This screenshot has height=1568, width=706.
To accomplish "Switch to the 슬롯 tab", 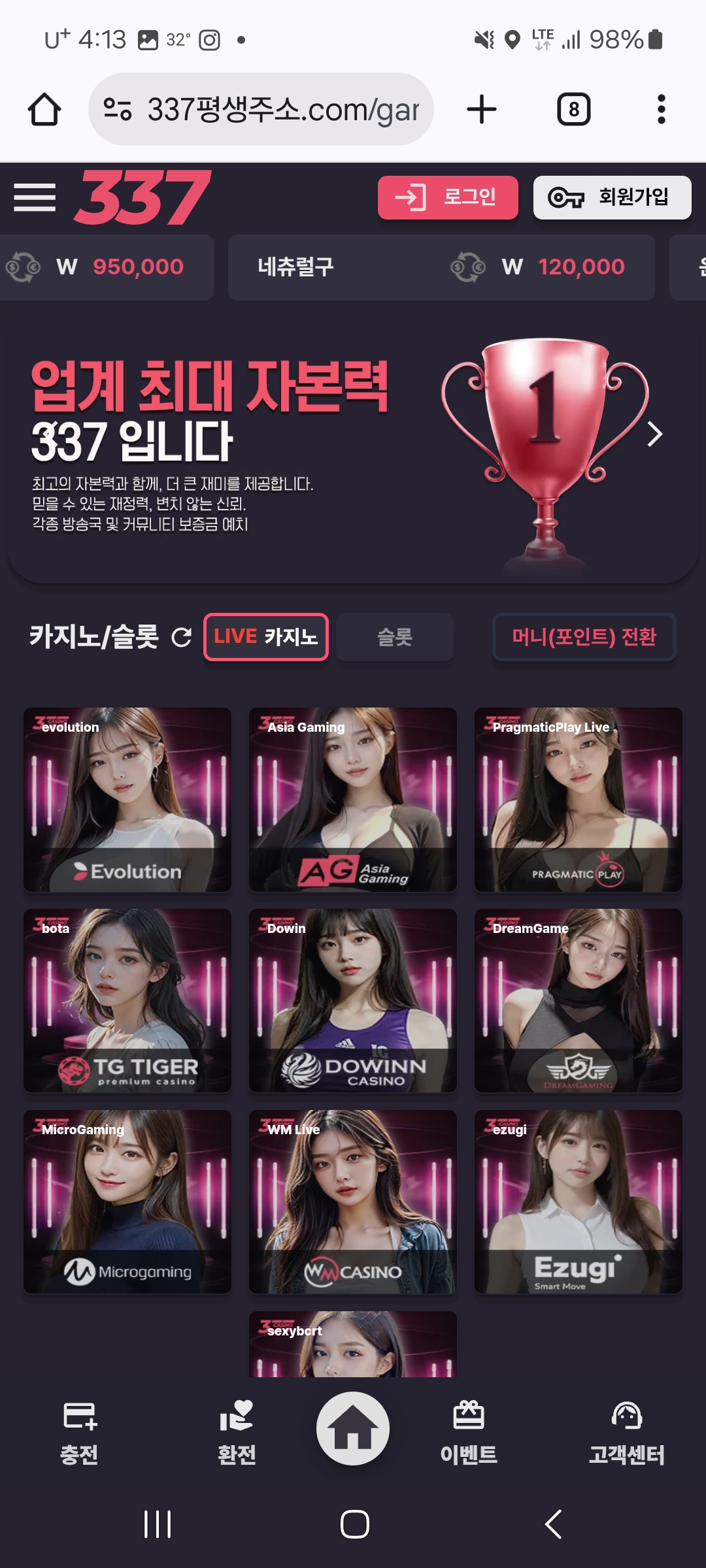I will click(x=395, y=637).
